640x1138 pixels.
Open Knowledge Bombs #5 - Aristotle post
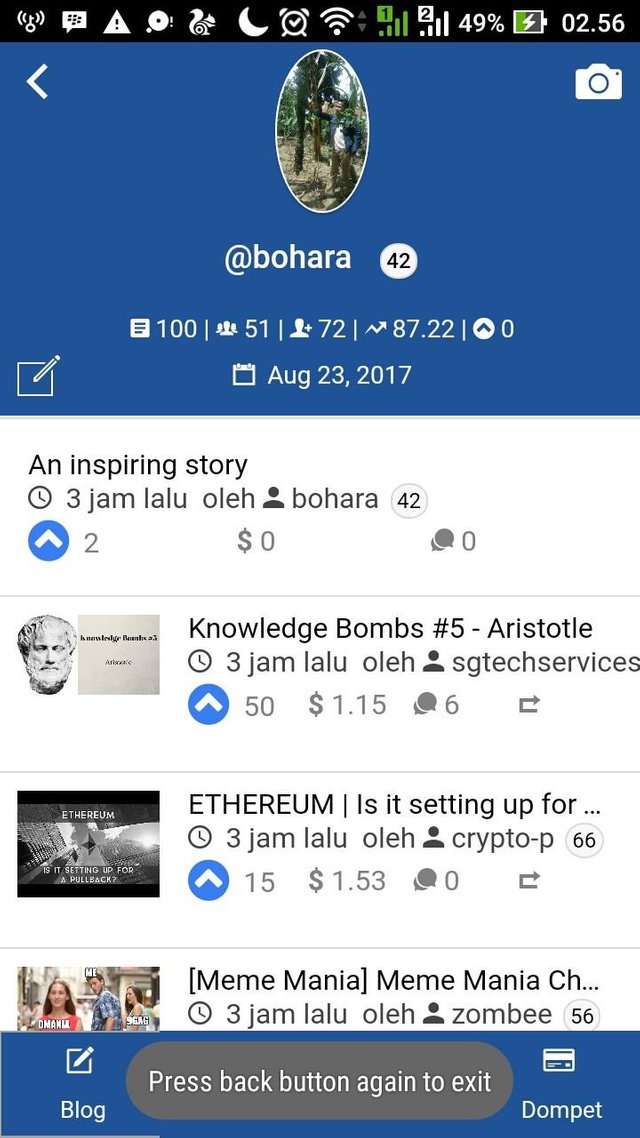pyautogui.click(x=390, y=628)
